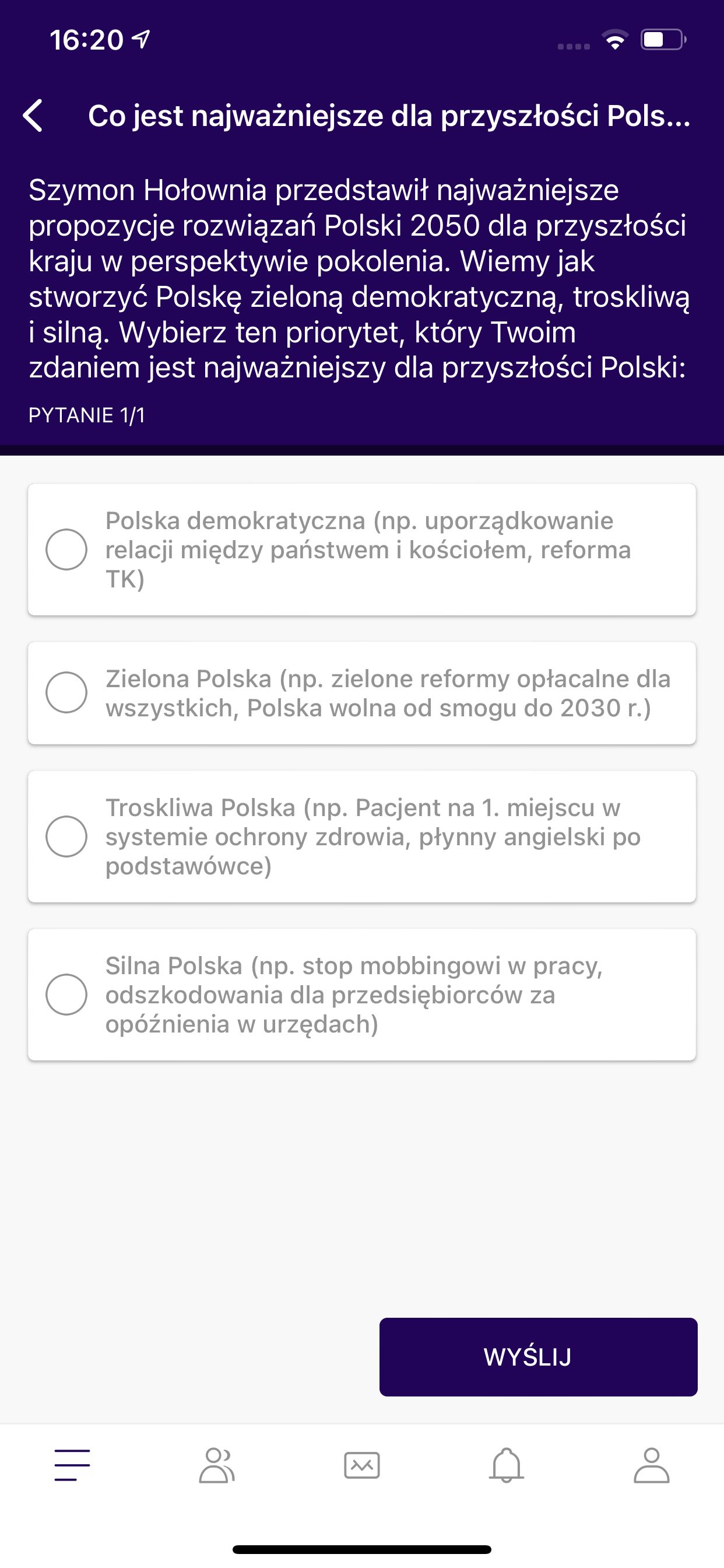Switch to the profile tab
Screen dimensions: 724x1568
pos(652,1465)
